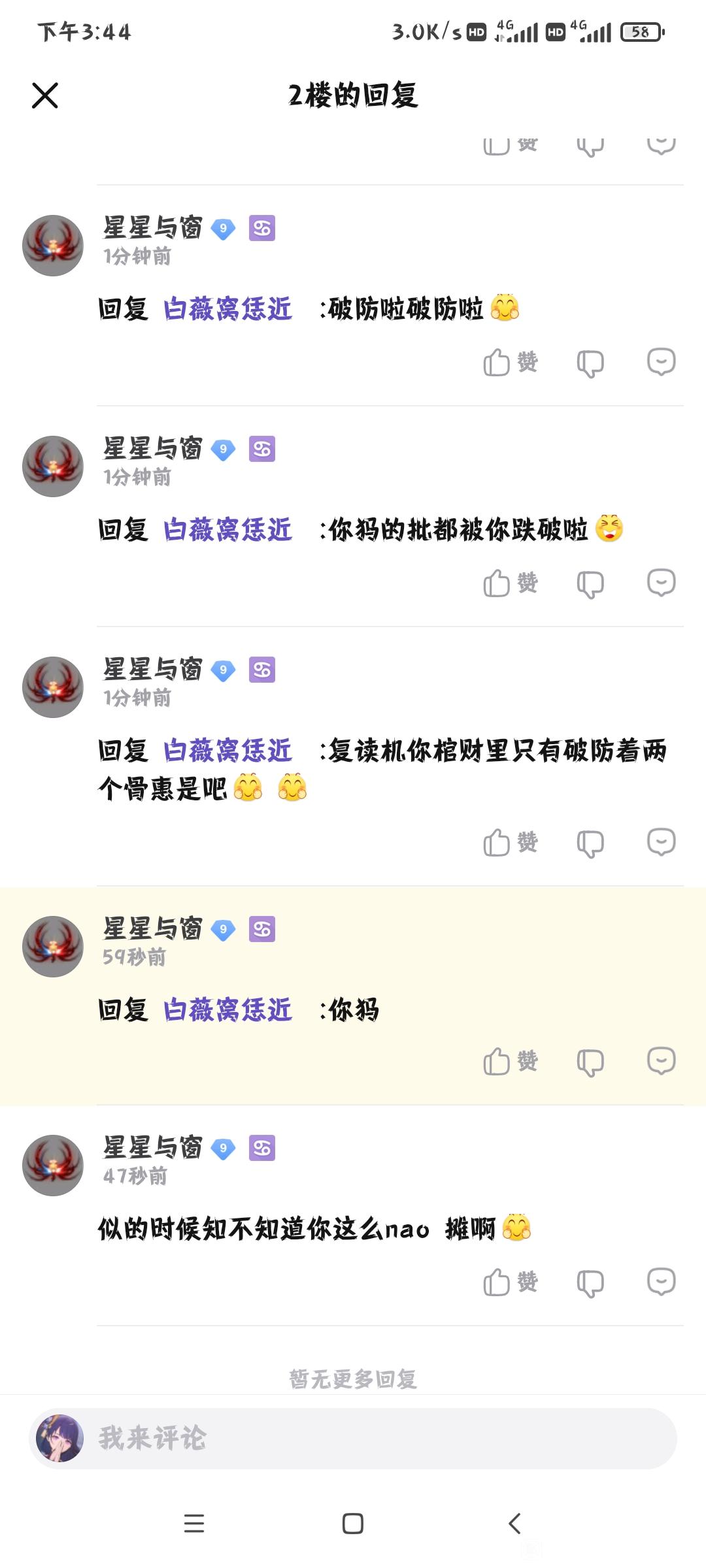The width and height of the screenshot is (706, 1568).
Task: Open 白薇窝恁近 profile link in the '破防啦破防啦' reply
Action: click(x=227, y=309)
